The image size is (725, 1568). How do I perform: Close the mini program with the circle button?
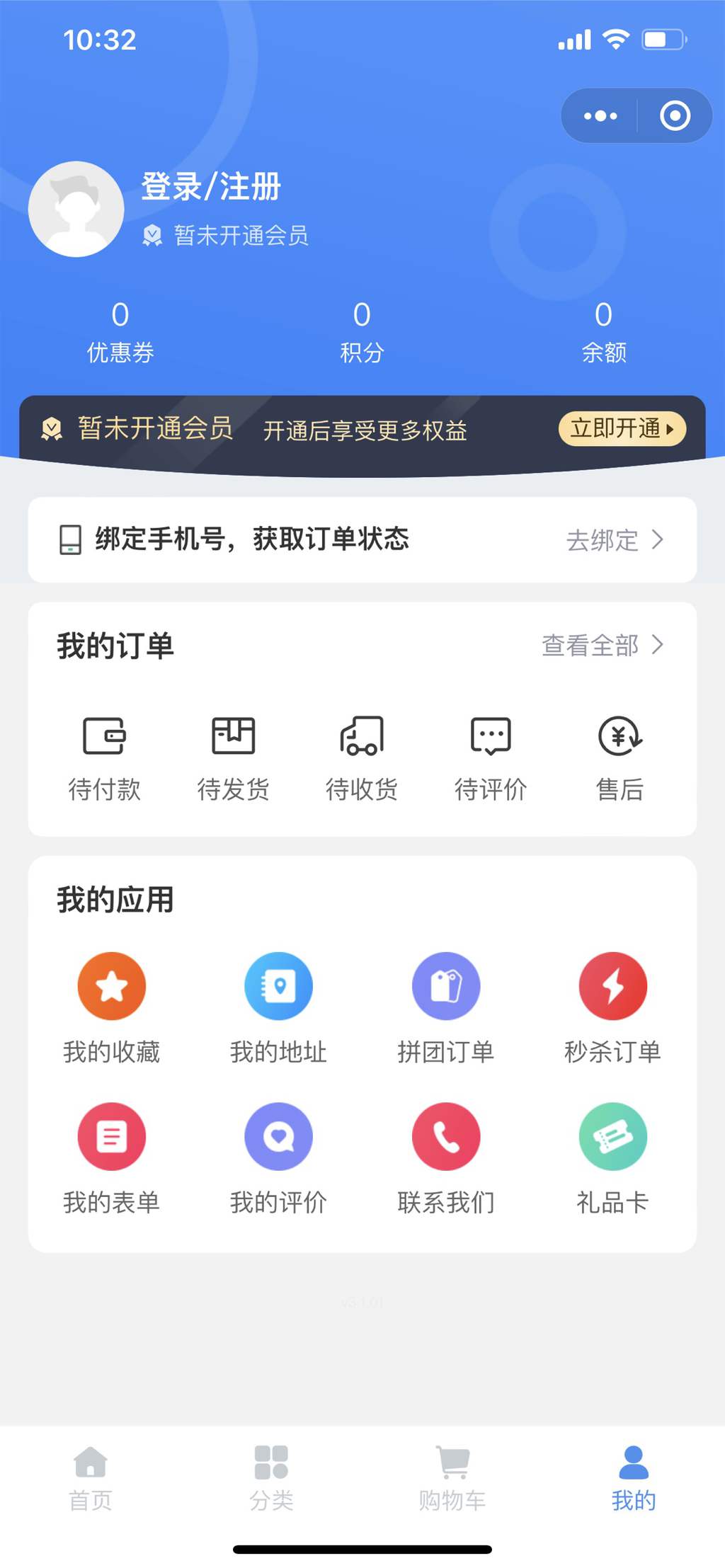coord(675,115)
